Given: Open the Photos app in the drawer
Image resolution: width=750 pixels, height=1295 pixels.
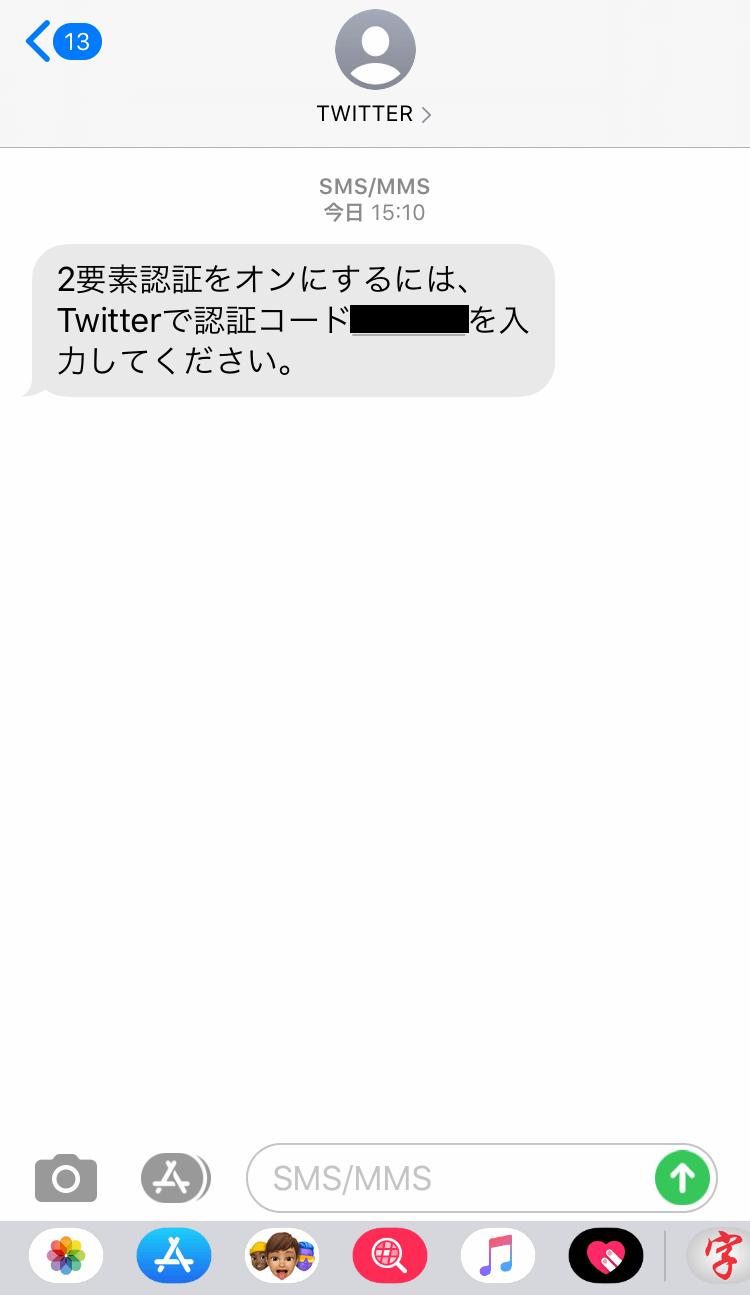Looking at the screenshot, I should (66, 1255).
